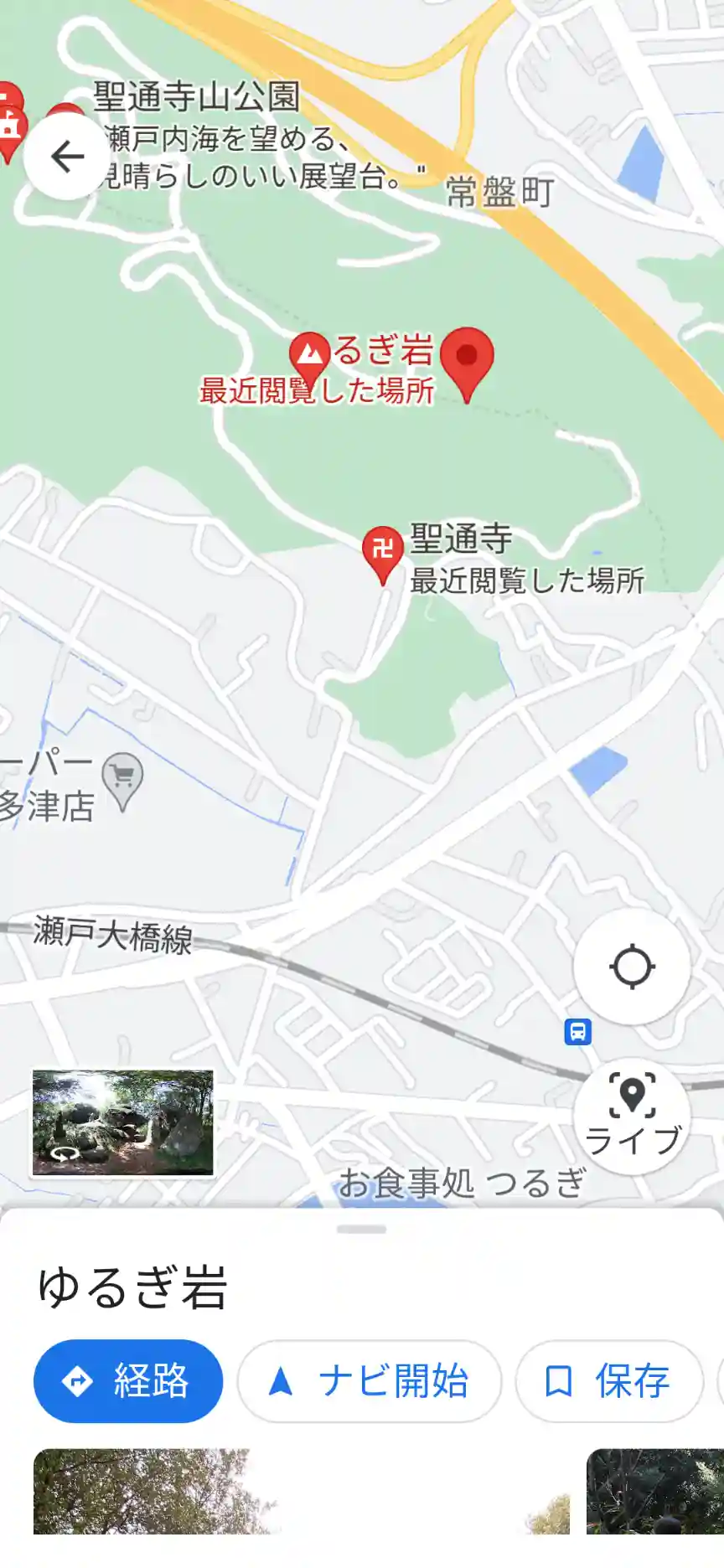The width and height of the screenshot is (724, 1568).
Task: Go back using the arrow button
Action: pyautogui.click(x=67, y=157)
